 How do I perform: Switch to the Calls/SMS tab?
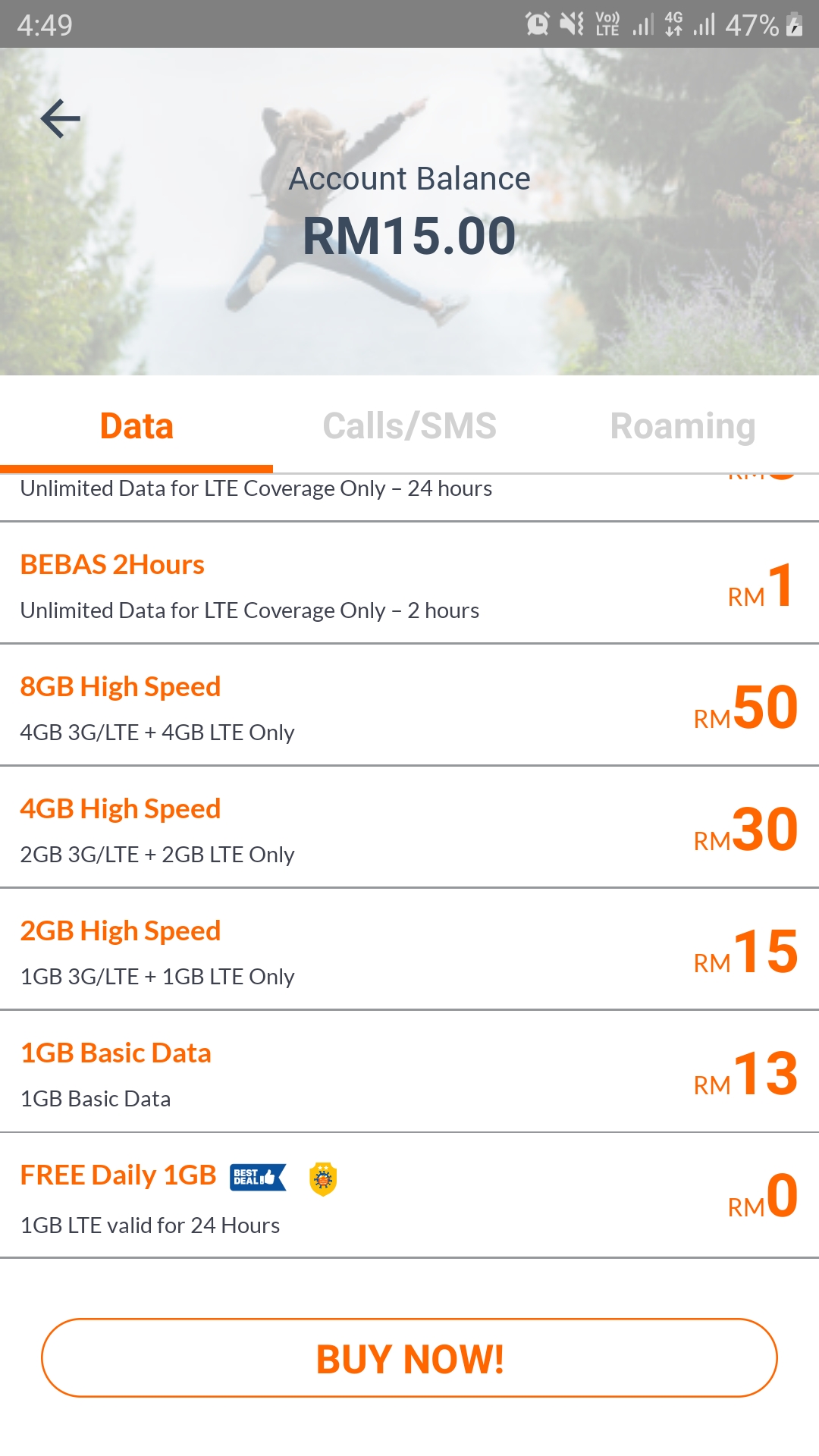click(x=409, y=425)
